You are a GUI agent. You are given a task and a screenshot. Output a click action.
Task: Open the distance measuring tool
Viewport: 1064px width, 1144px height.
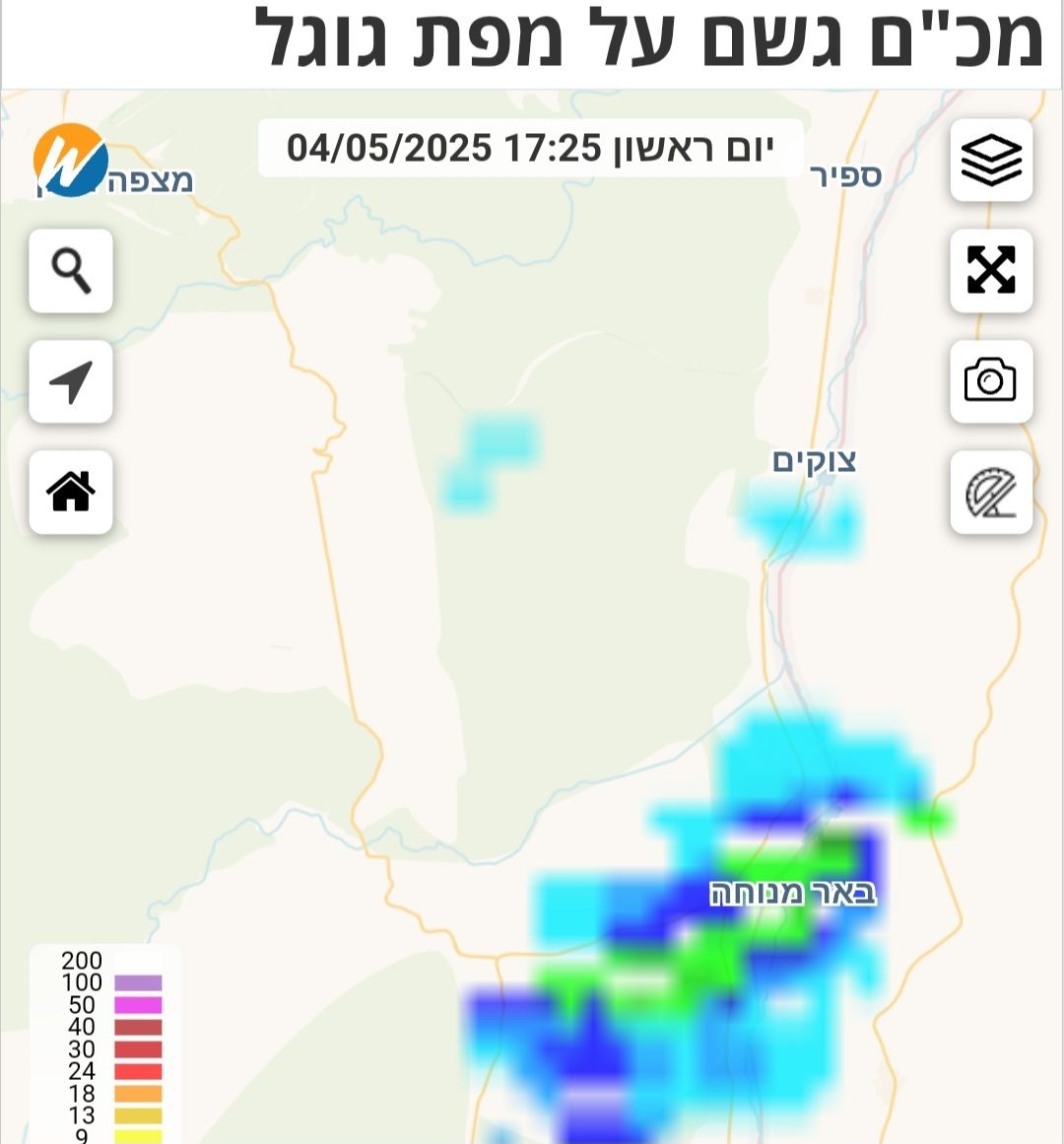991,492
